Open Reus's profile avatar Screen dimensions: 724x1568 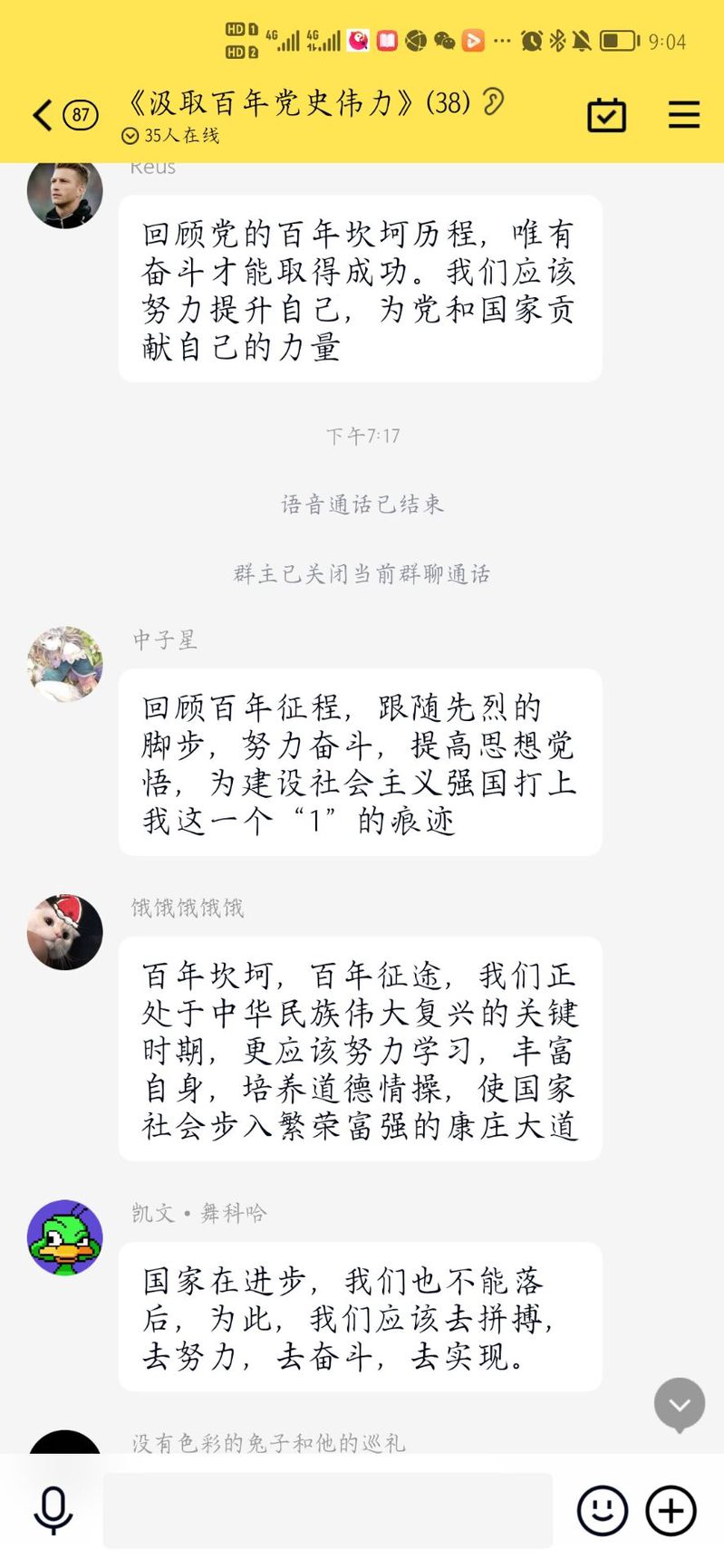pyautogui.click(x=64, y=193)
